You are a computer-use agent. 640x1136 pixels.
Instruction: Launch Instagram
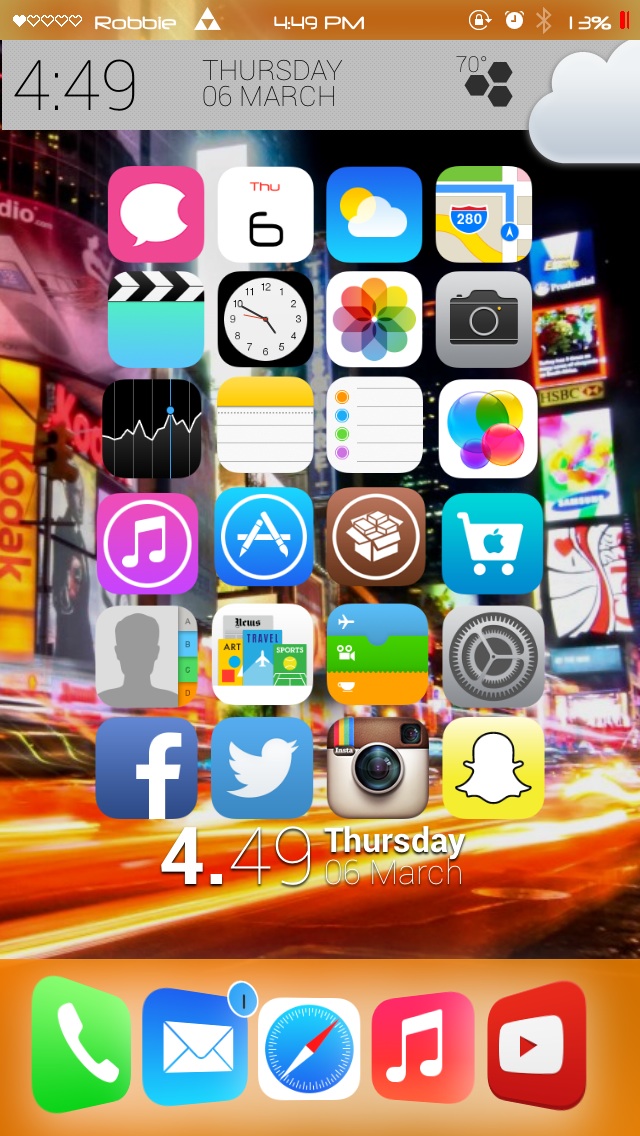[378, 768]
